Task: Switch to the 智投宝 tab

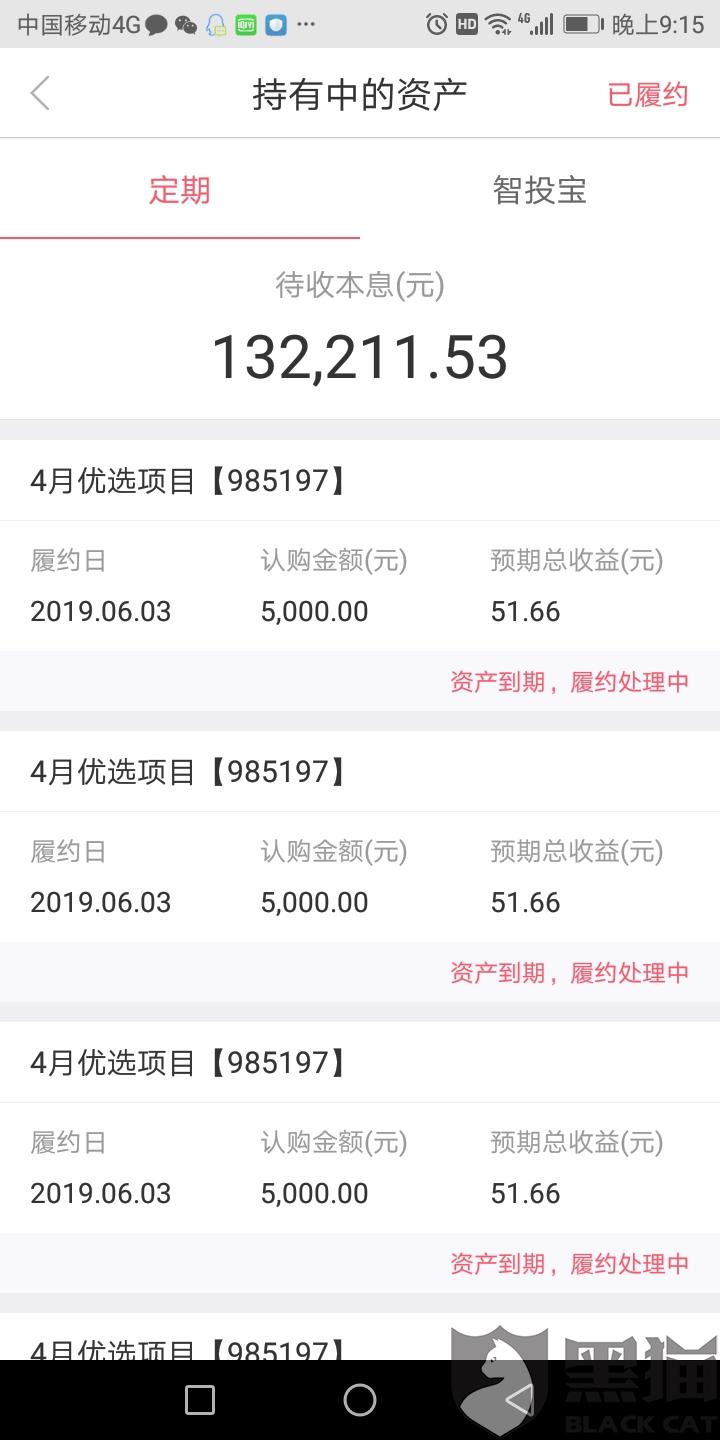Action: (539, 190)
